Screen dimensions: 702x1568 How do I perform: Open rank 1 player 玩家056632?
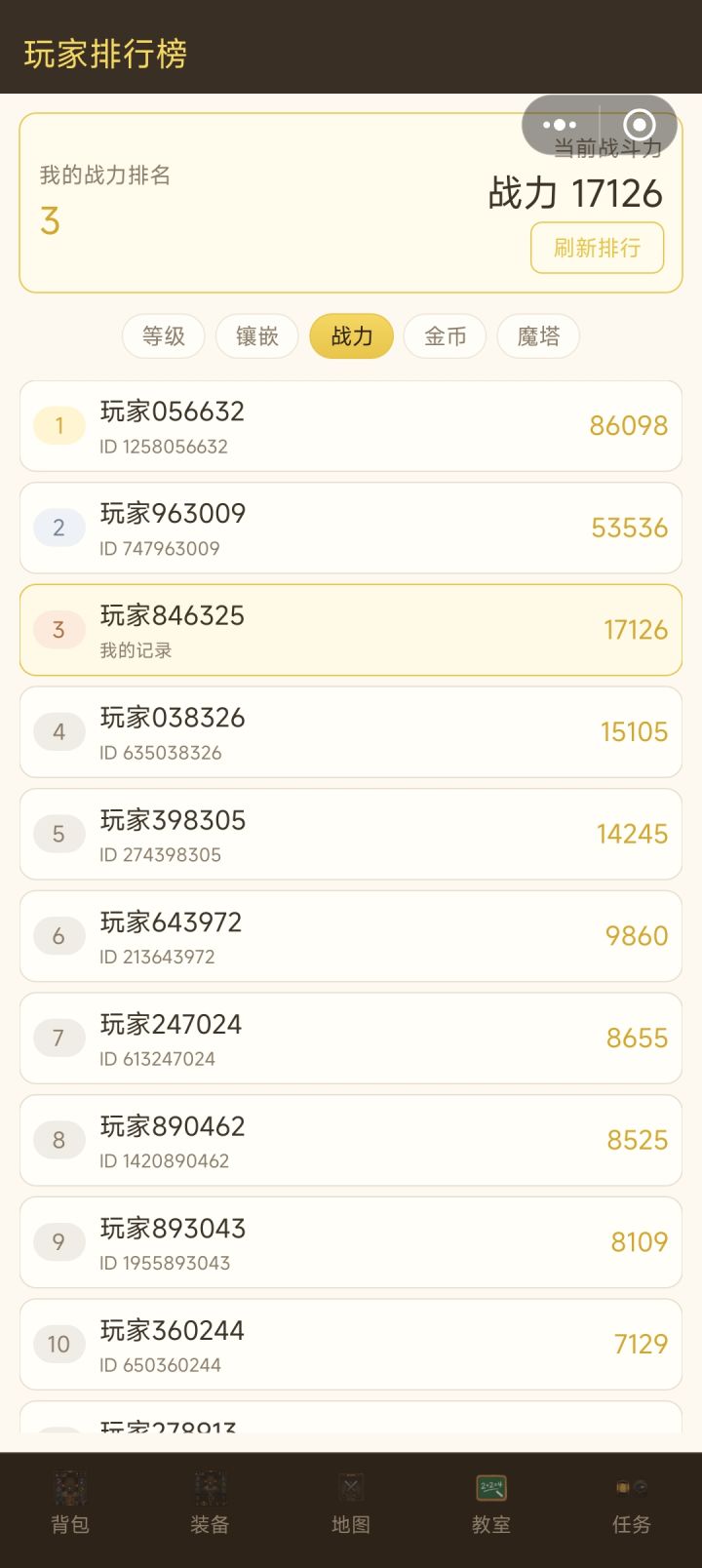click(x=351, y=426)
